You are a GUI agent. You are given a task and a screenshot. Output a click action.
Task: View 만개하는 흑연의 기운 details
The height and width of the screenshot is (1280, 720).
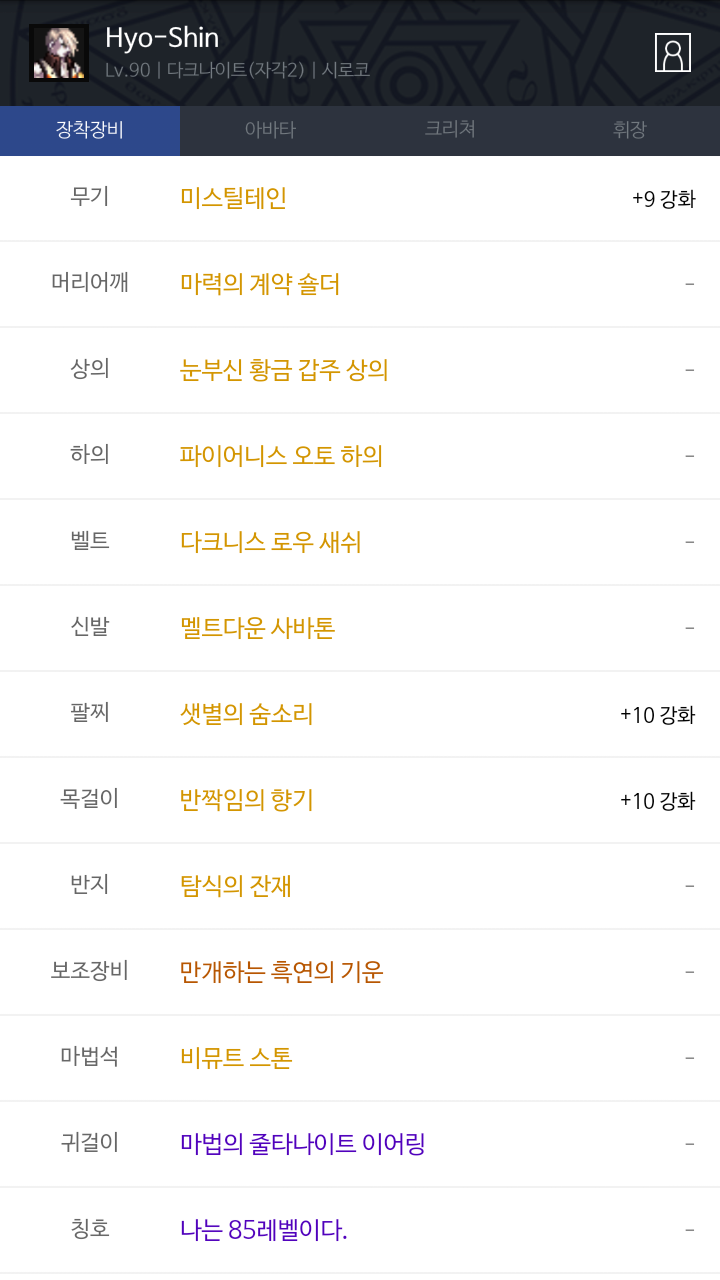(x=281, y=972)
